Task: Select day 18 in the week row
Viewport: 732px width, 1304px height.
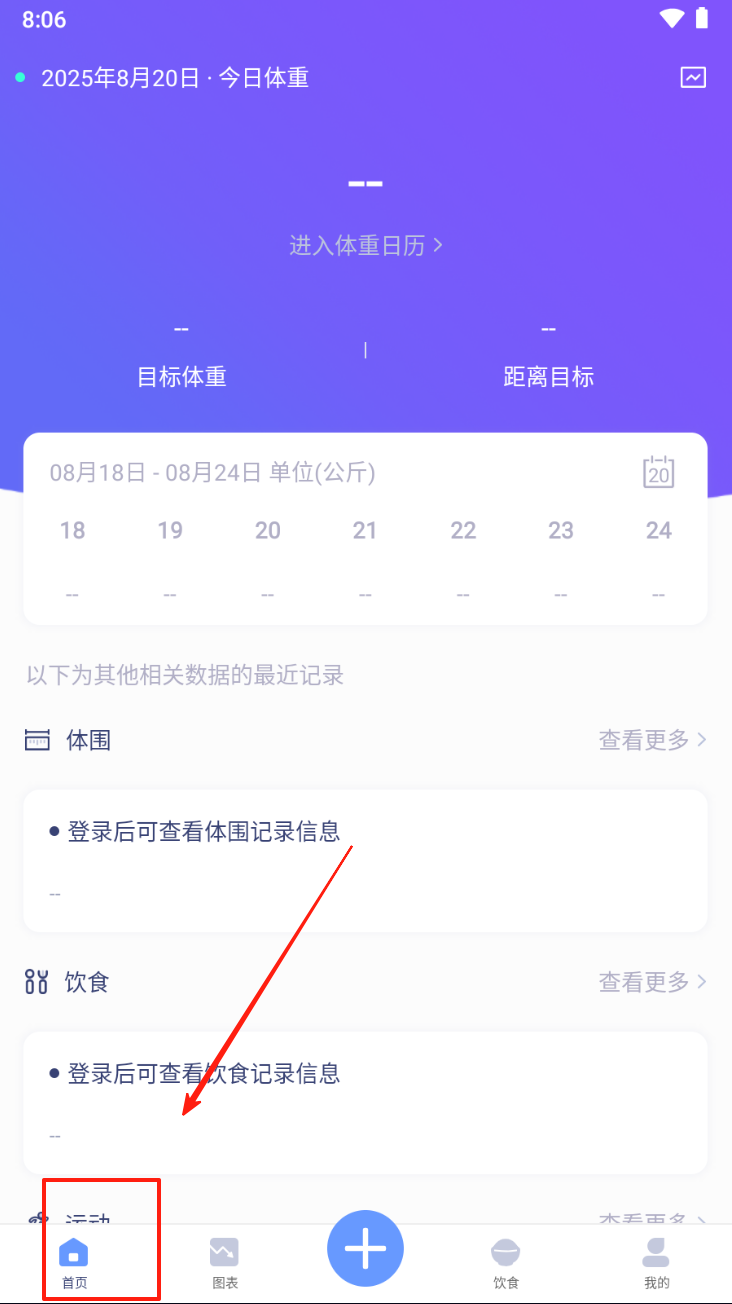Action: [x=72, y=531]
